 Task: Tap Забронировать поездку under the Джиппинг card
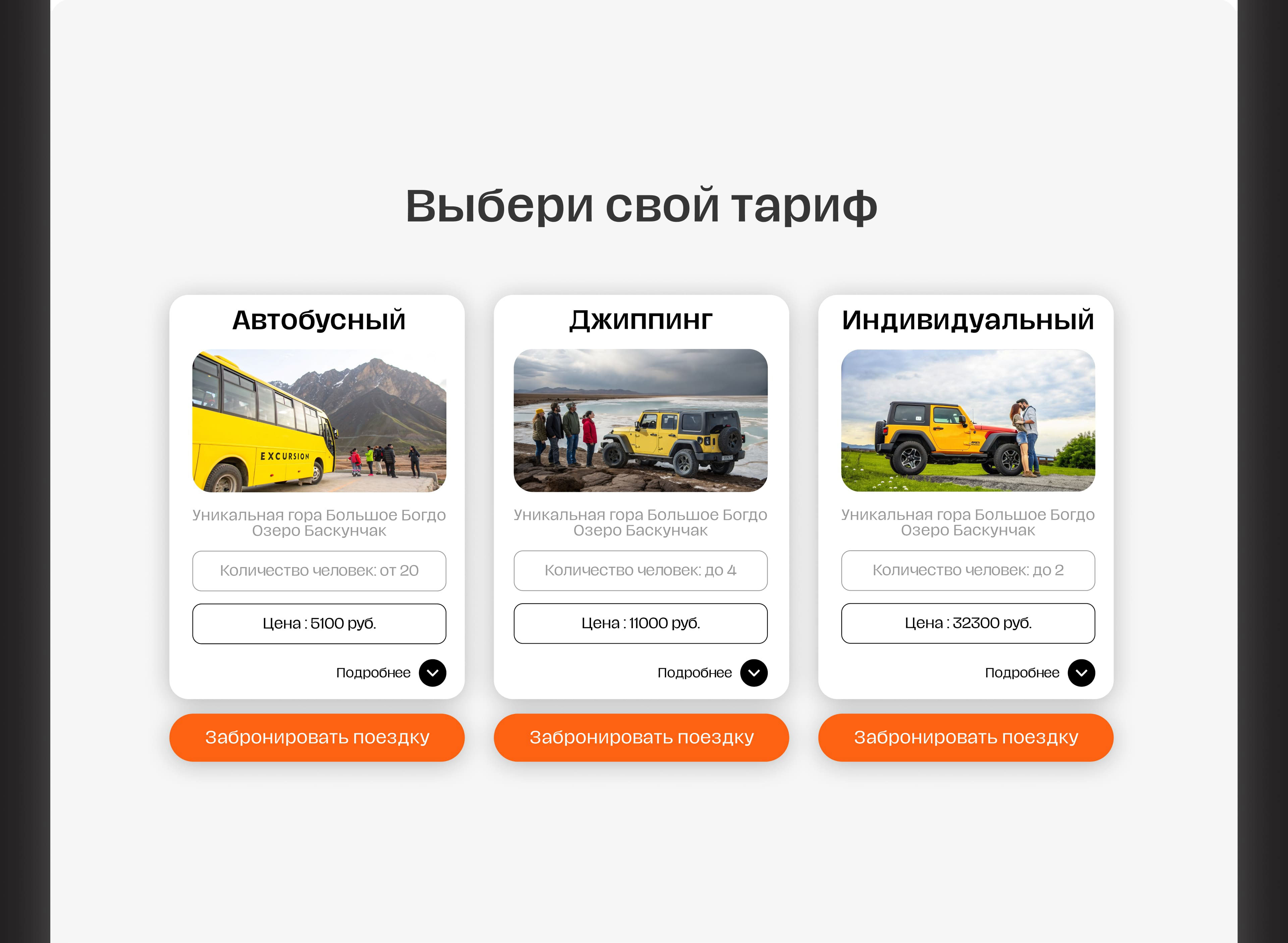[x=641, y=738]
